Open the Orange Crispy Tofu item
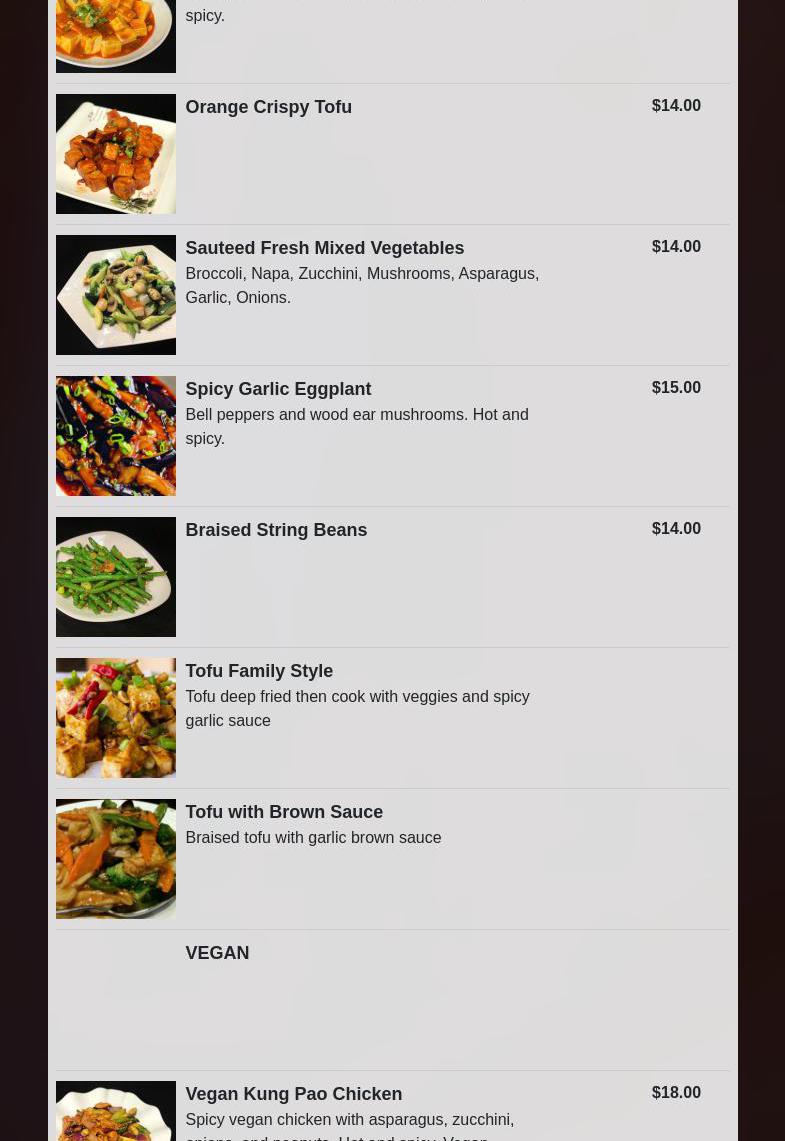The image size is (785, 1141). click(x=268, y=107)
